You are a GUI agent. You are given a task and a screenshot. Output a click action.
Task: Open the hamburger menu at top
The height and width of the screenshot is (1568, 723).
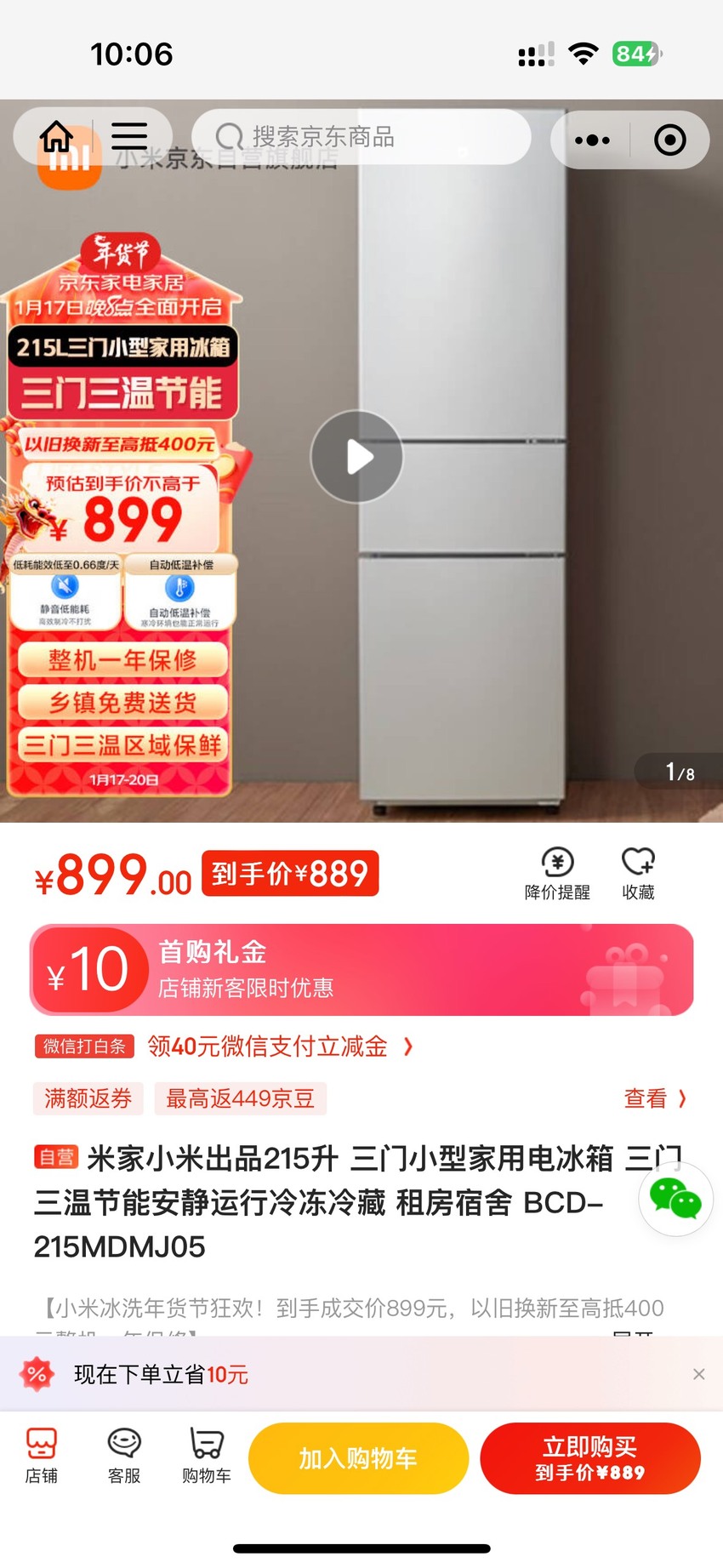pyautogui.click(x=129, y=136)
